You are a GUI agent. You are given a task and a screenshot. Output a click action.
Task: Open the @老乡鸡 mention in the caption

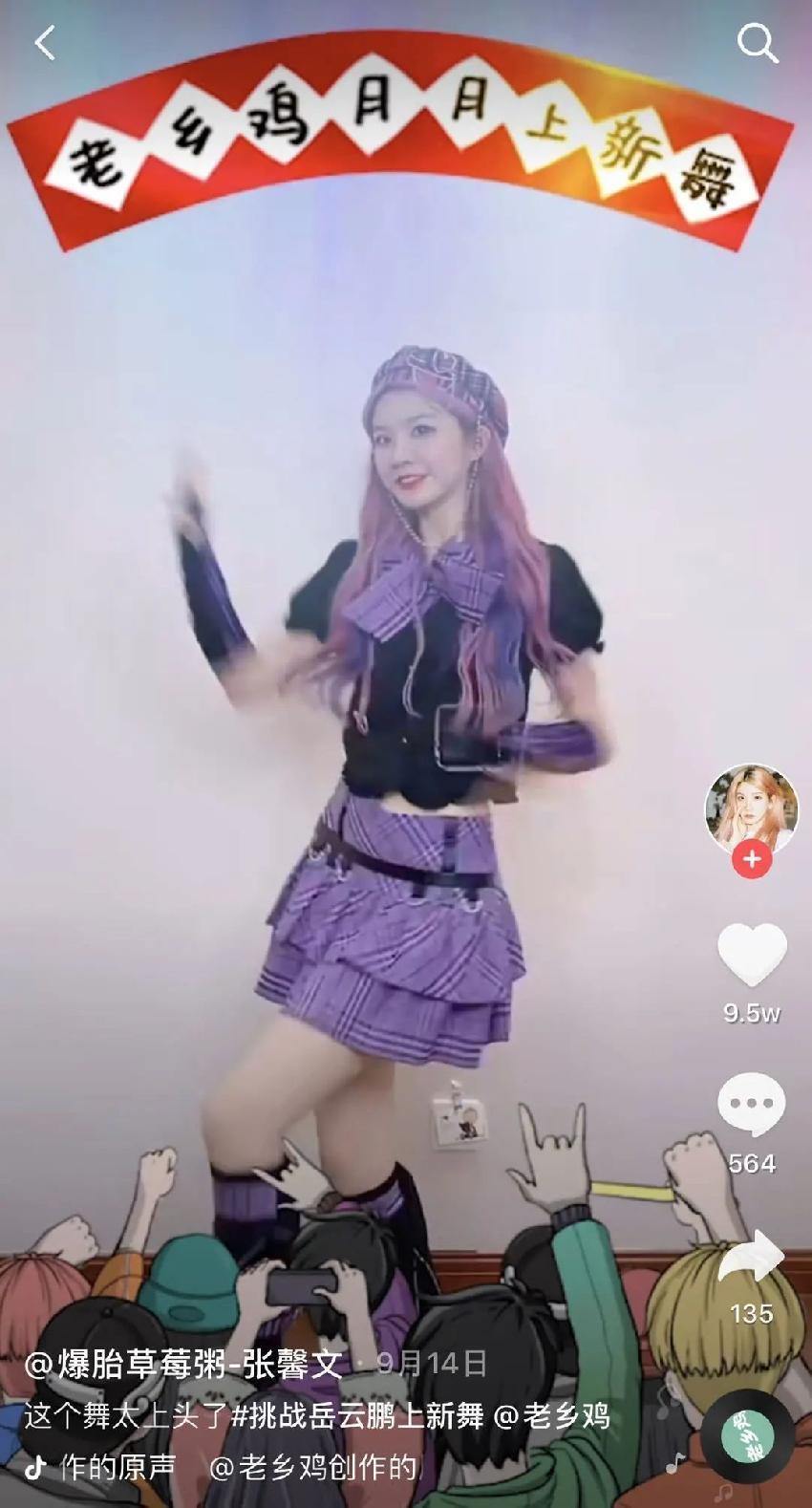coord(551,1415)
